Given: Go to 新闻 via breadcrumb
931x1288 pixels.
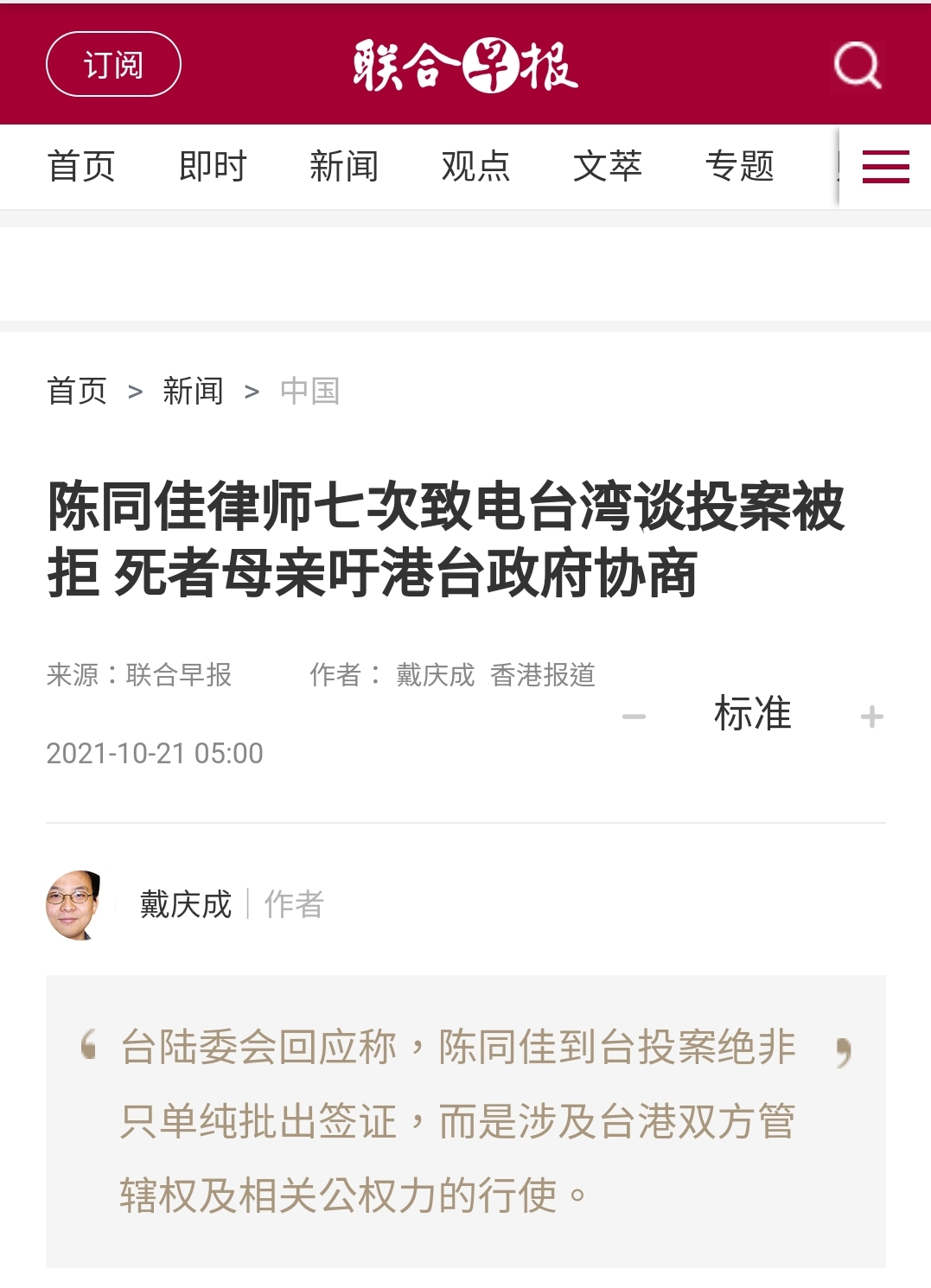Looking at the screenshot, I should (193, 391).
